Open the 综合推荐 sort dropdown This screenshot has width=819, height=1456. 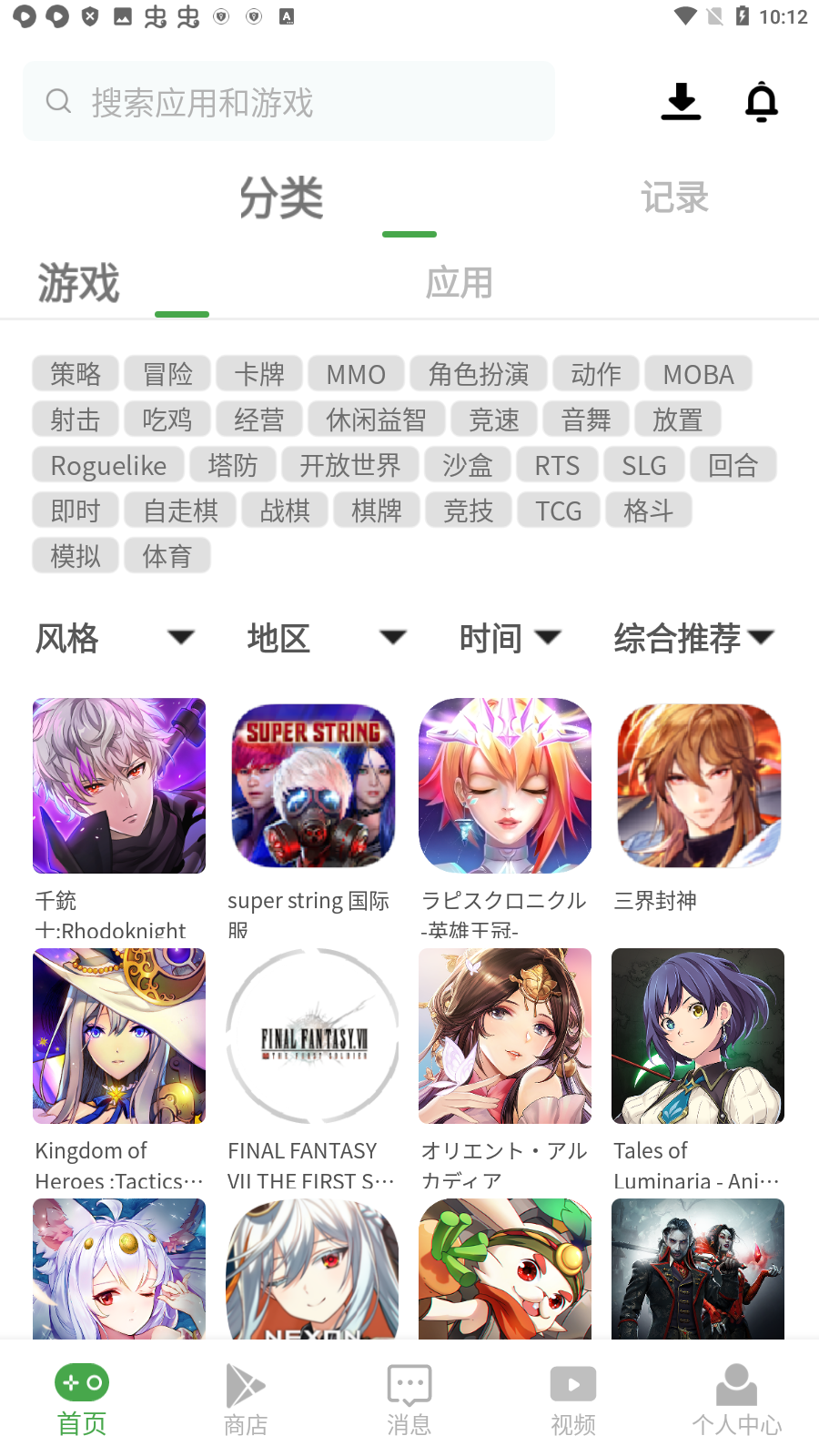(694, 638)
